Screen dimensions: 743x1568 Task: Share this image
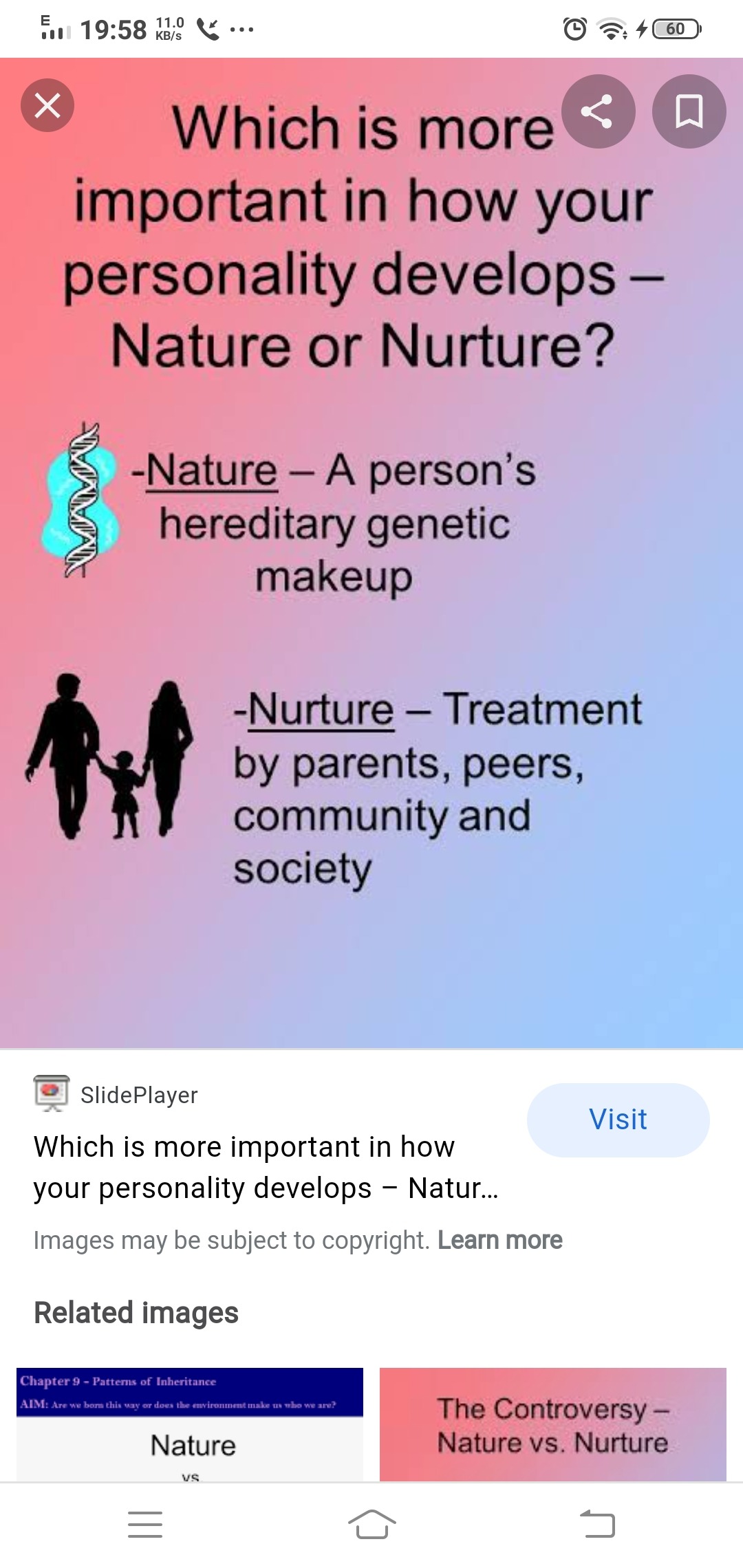click(x=597, y=111)
